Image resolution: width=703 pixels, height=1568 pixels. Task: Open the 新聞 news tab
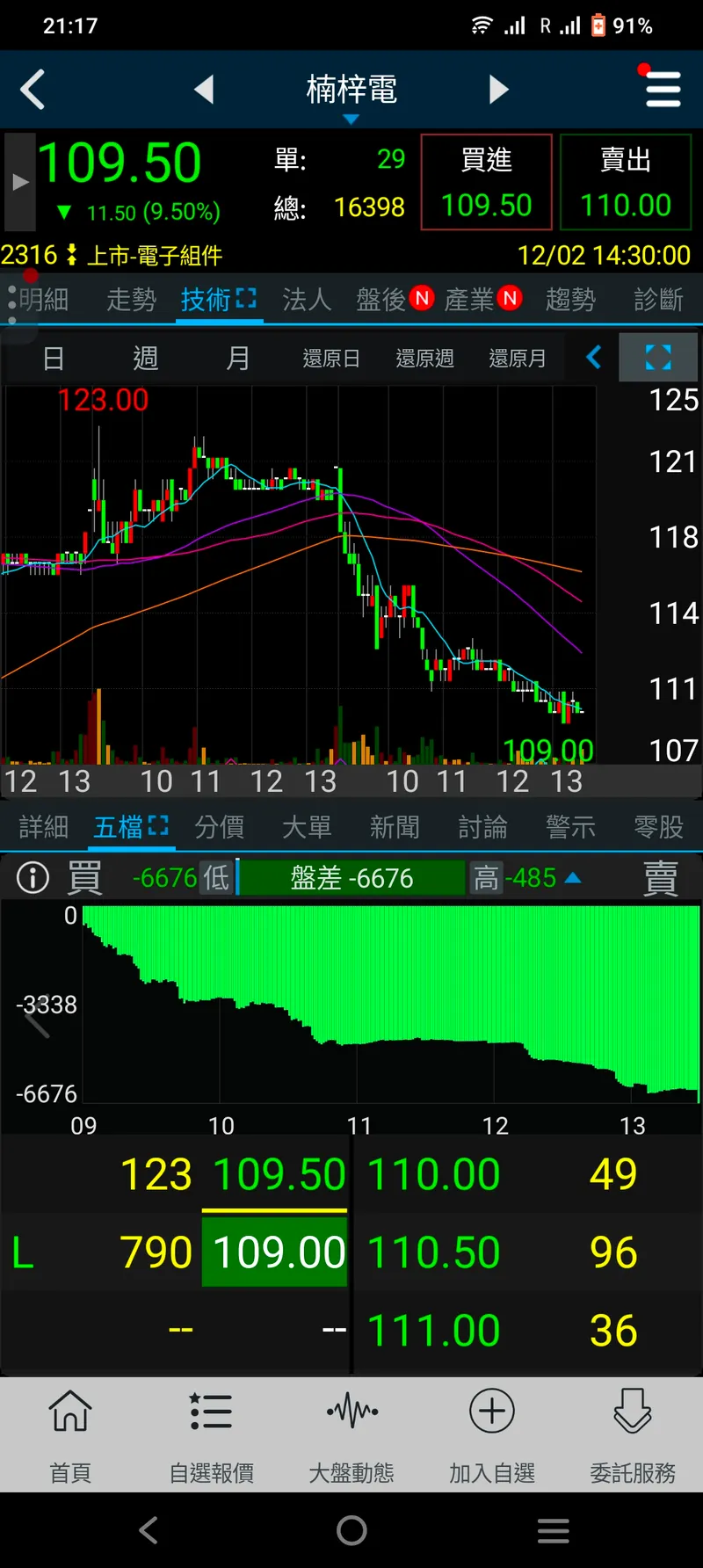click(x=395, y=827)
